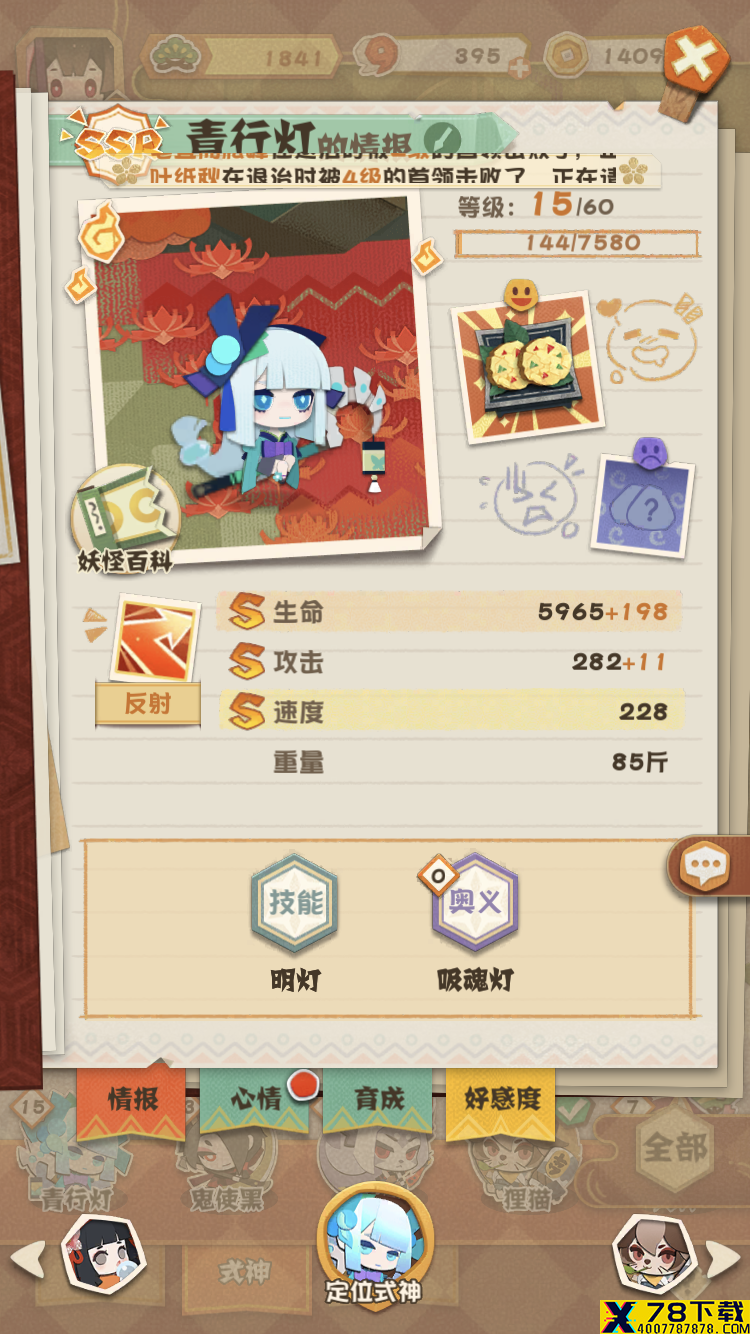Switch to the 育成 tab

pos(379,1099)
